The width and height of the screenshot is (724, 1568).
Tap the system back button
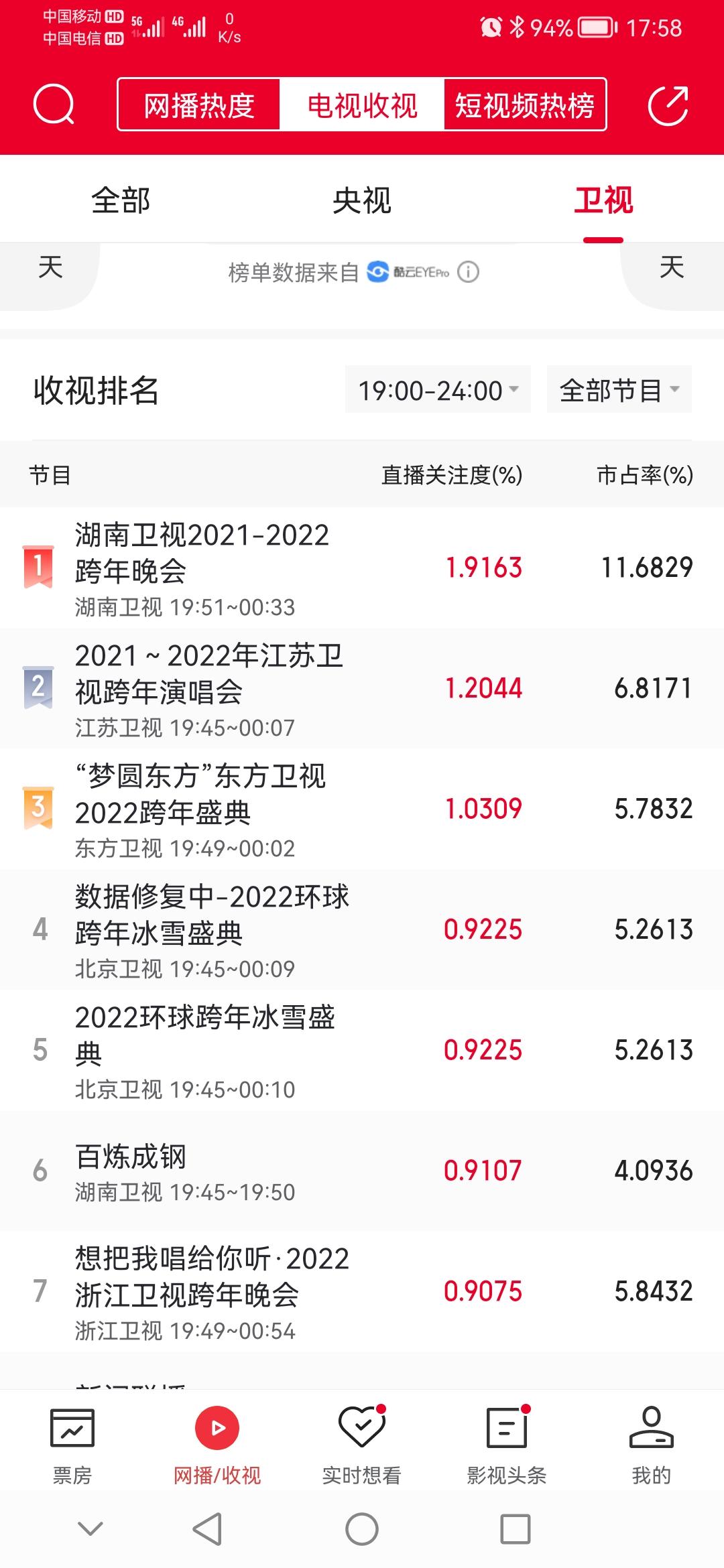[207, 1529]
